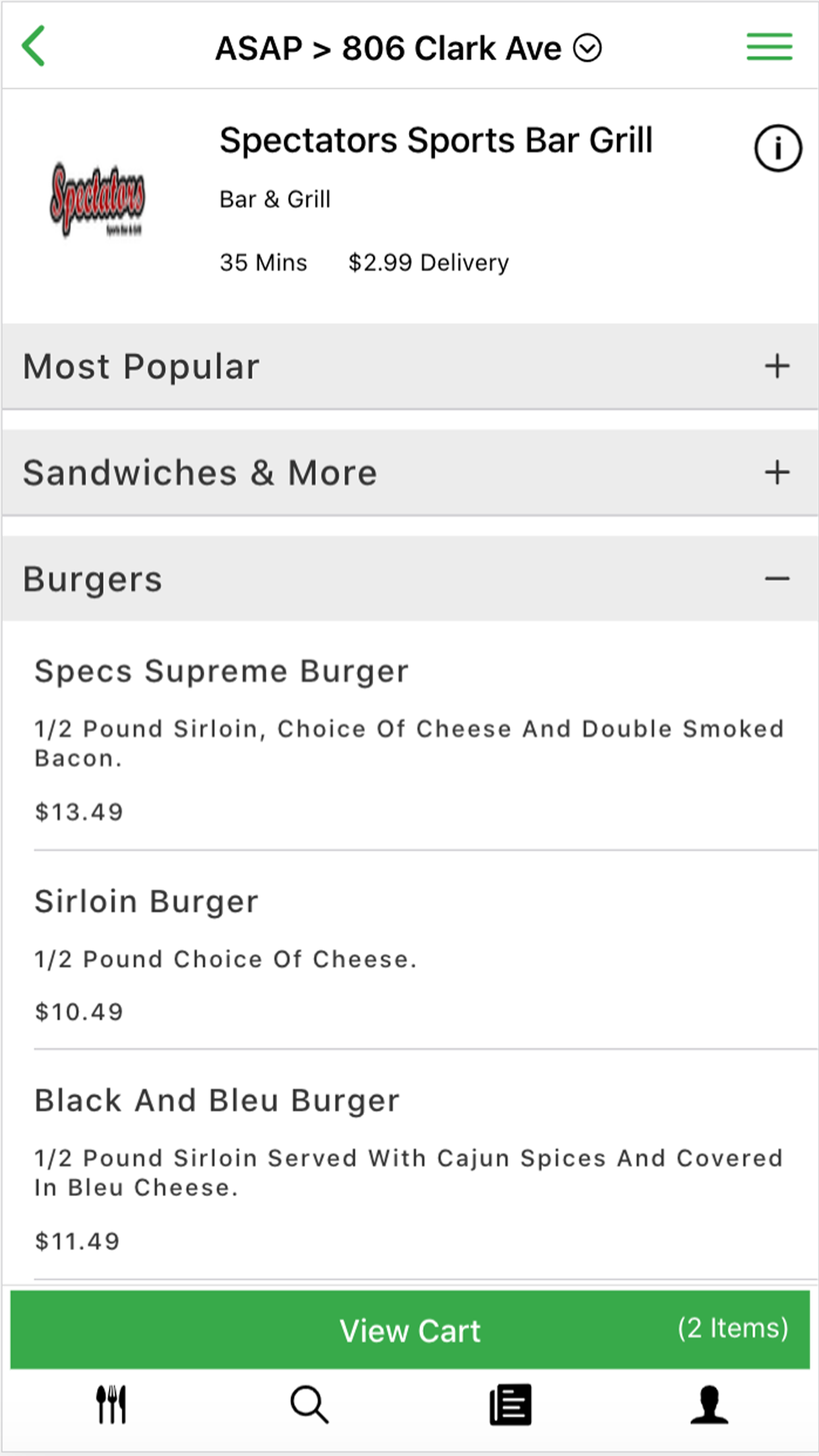Go to the profile tab
The image size is (819, 1456).
click(x=710, y=1405)
